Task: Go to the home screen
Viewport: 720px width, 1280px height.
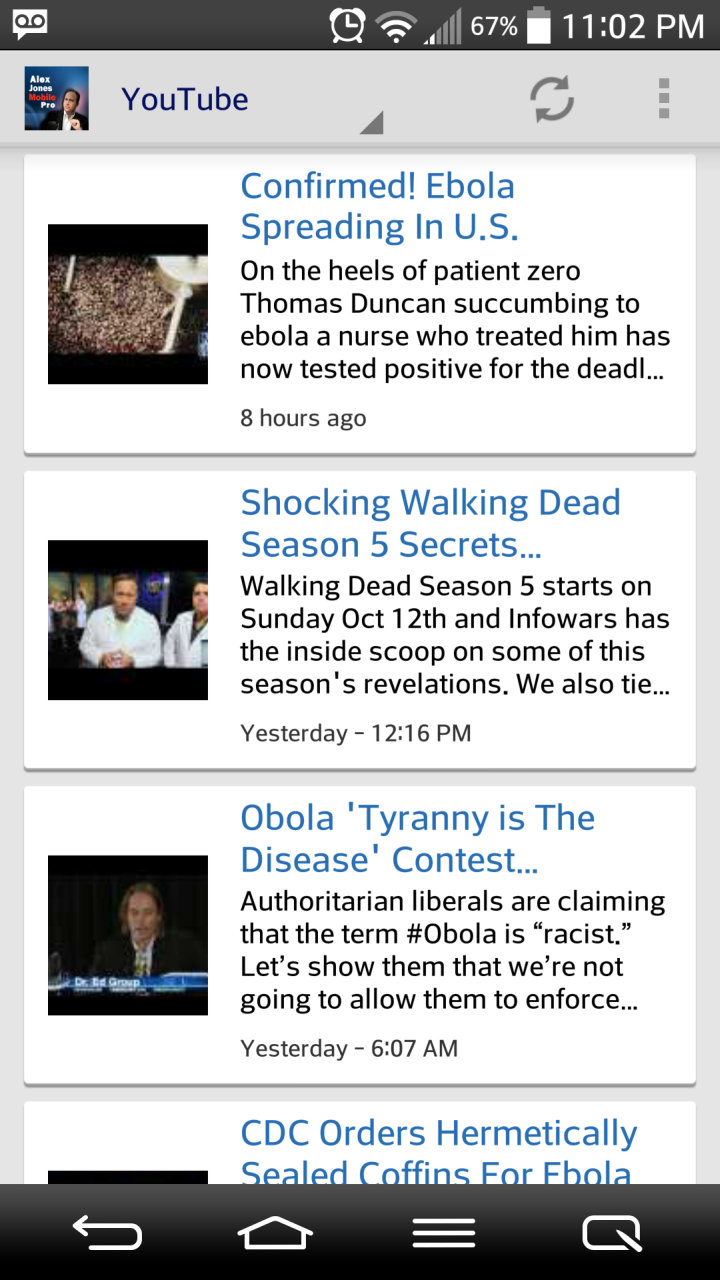Action: coord(275,1233)
